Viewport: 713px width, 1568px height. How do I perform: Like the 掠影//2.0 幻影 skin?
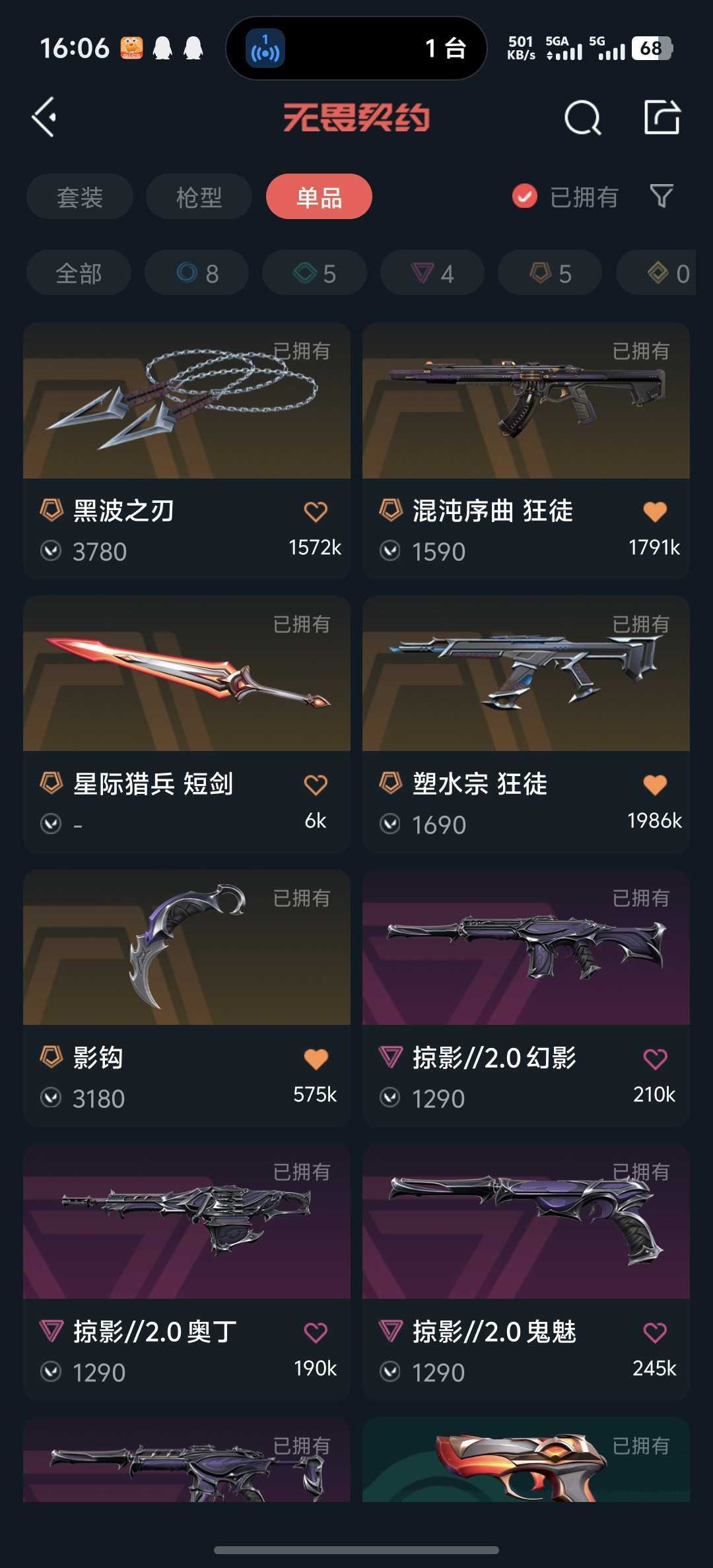point(655,1059)
